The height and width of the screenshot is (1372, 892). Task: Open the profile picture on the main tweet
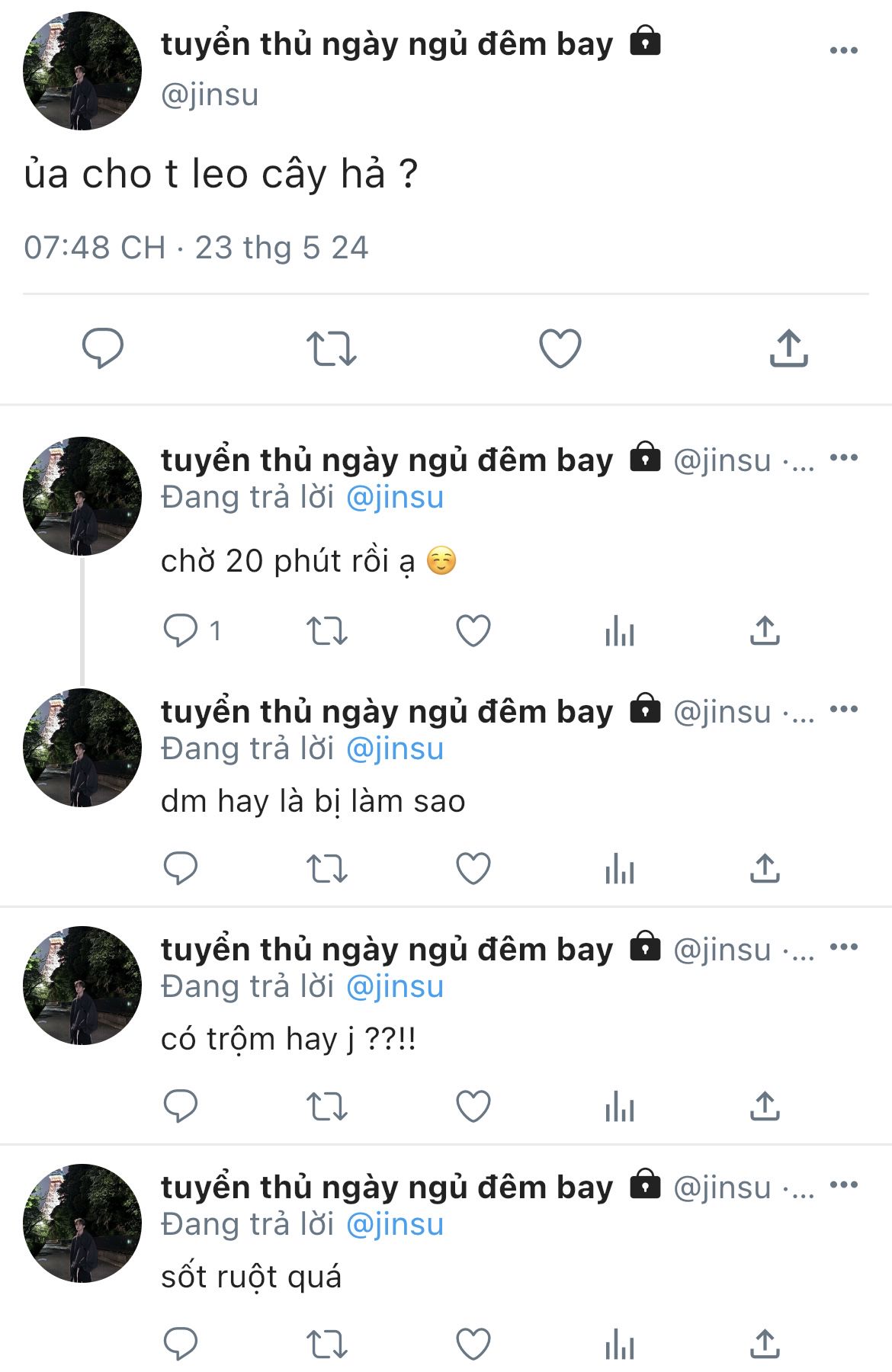tap(82, 71)
